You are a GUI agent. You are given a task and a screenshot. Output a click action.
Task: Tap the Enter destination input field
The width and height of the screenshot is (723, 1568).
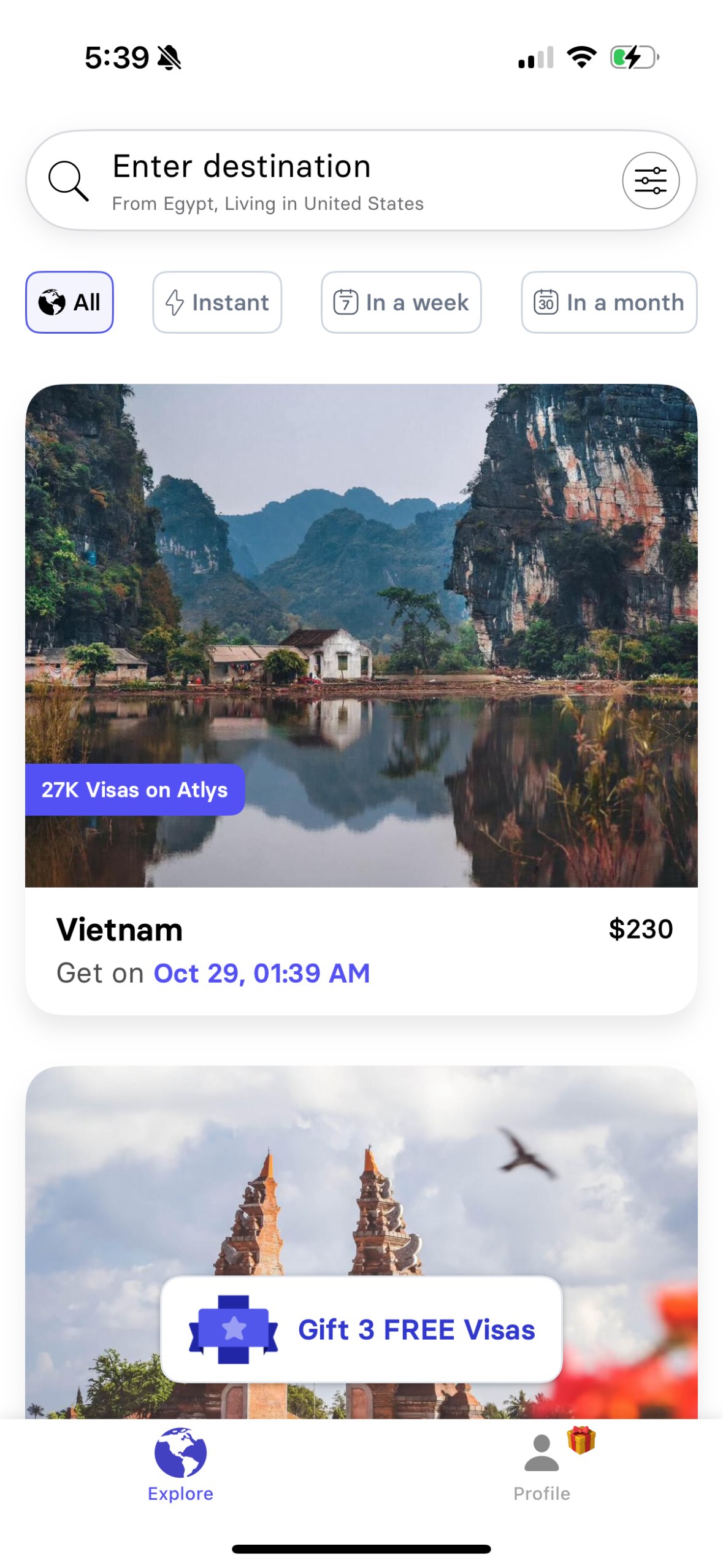click(241, 166)
